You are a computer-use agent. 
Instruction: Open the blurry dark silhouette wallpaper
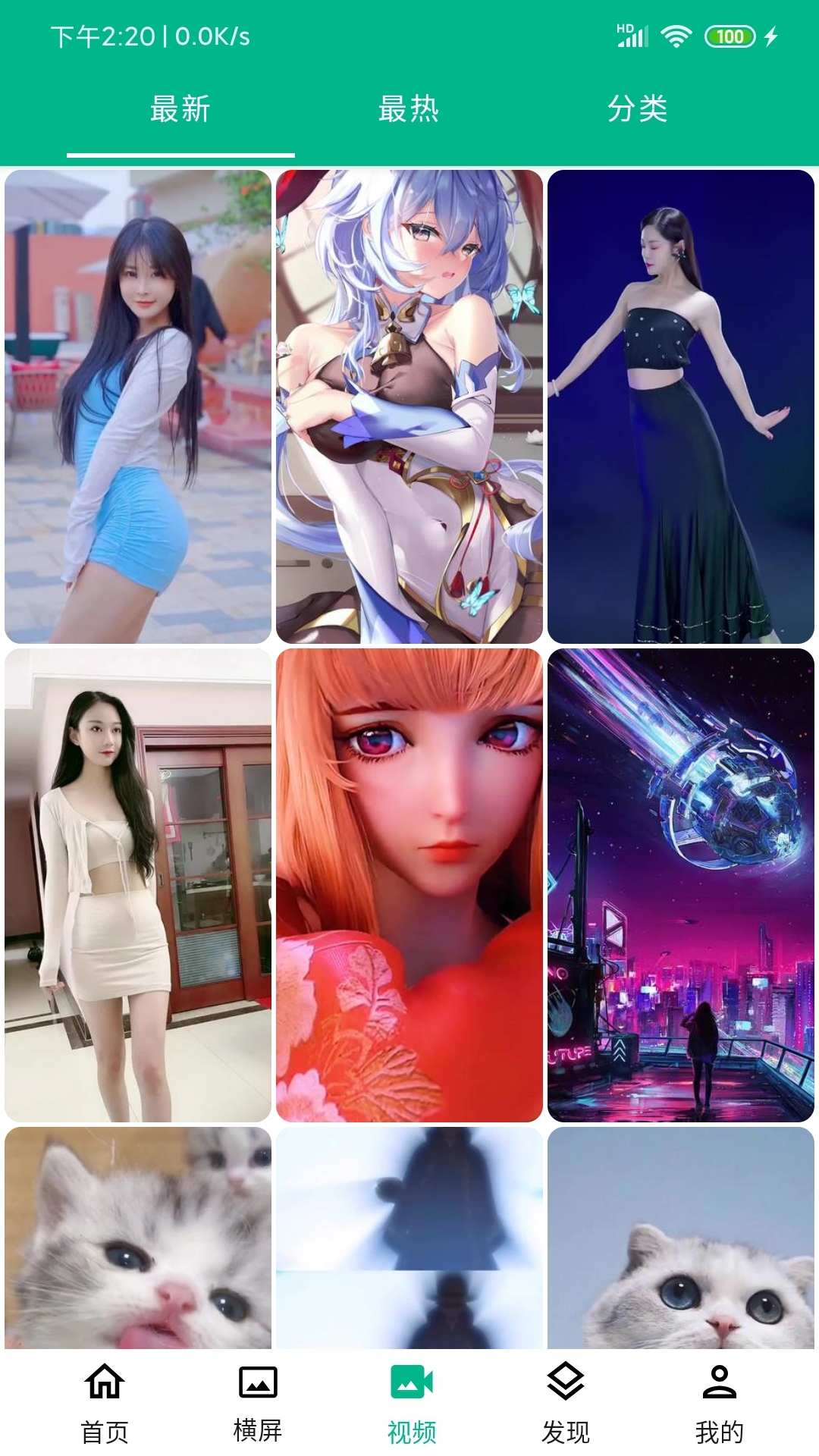coord(409,1238)
